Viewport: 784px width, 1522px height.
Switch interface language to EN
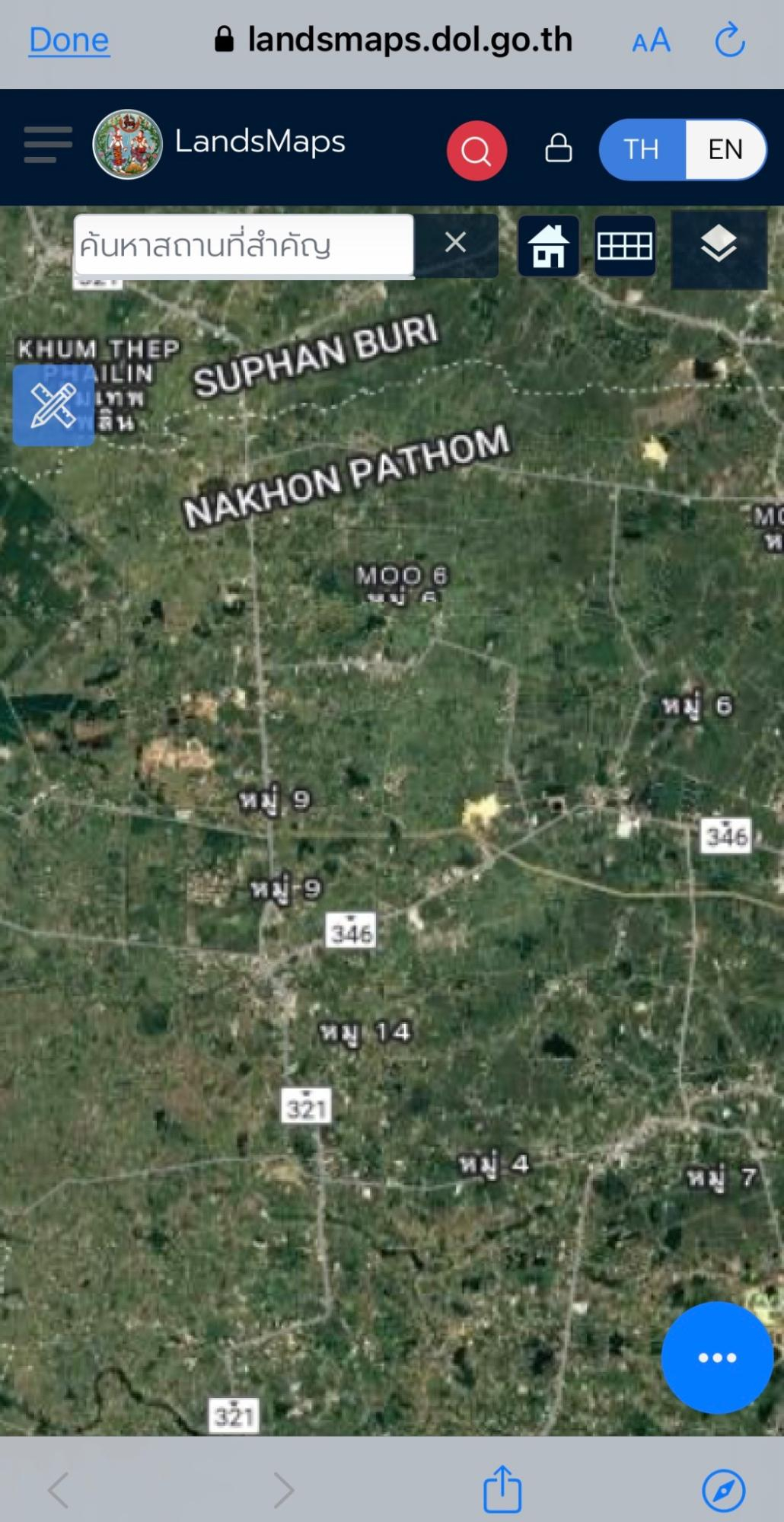click(x=724, y=150)
